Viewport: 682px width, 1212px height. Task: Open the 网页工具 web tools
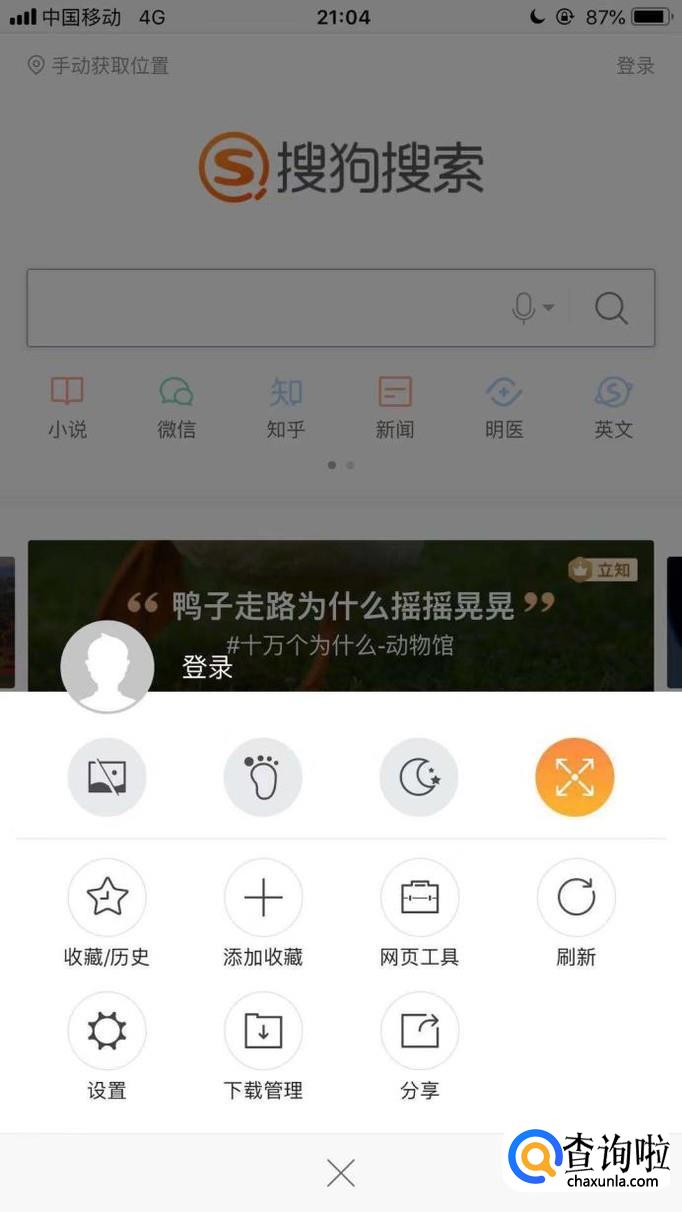[x=419, y=898]
